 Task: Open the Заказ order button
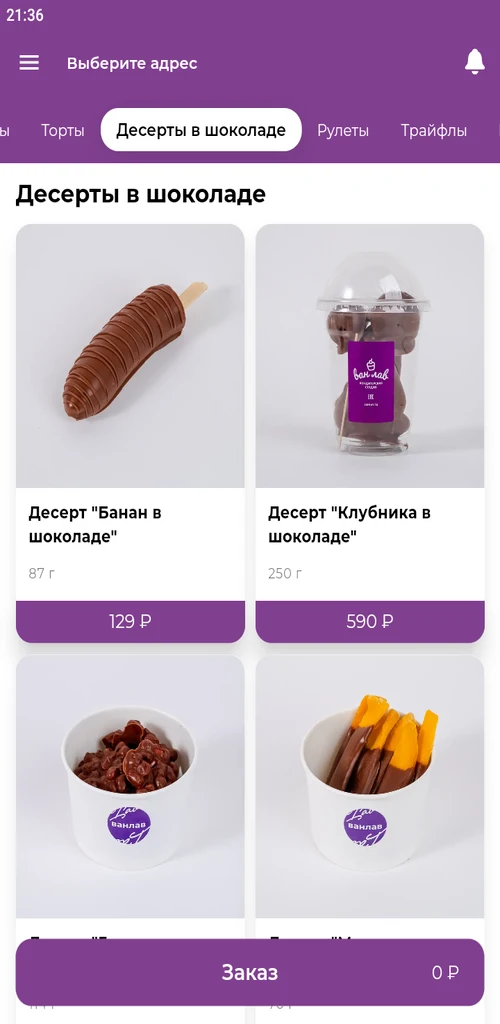pyautogui.click(x=250, y=972)
